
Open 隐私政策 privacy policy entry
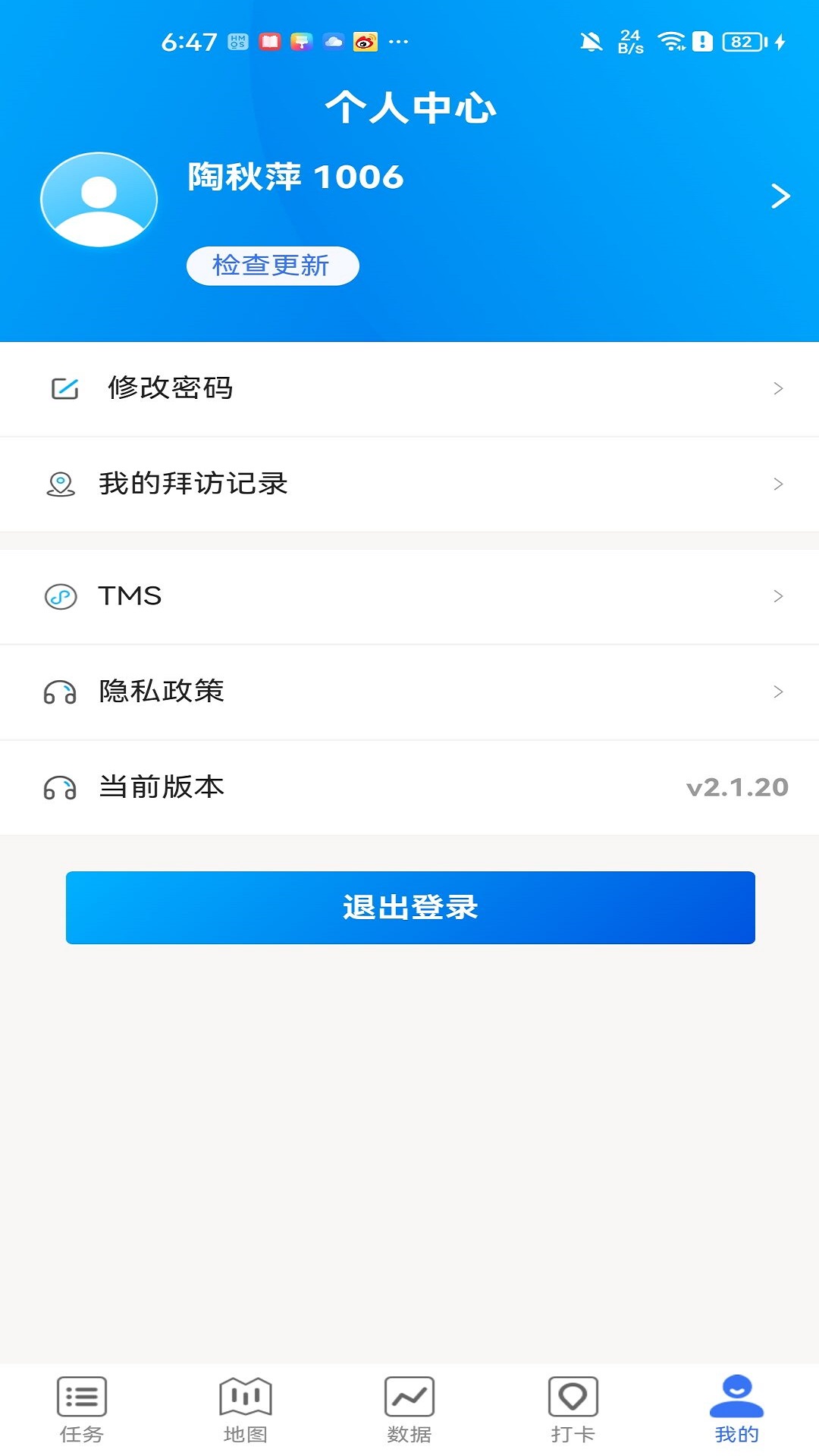409,692
